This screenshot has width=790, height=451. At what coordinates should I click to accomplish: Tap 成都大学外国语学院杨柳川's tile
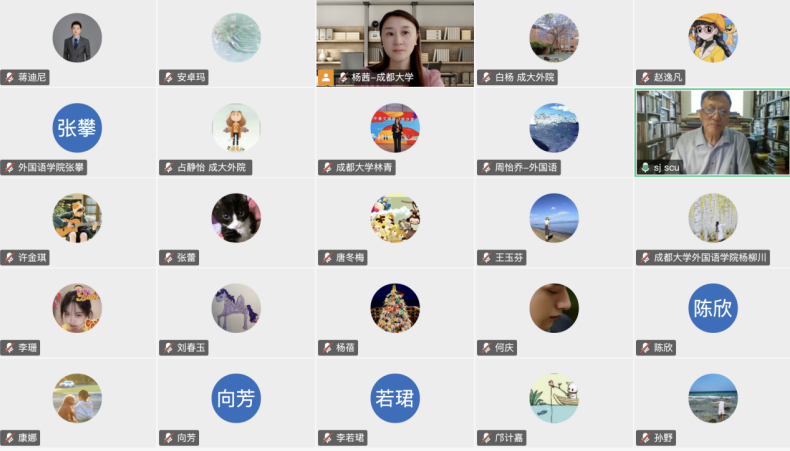point(713,218)
